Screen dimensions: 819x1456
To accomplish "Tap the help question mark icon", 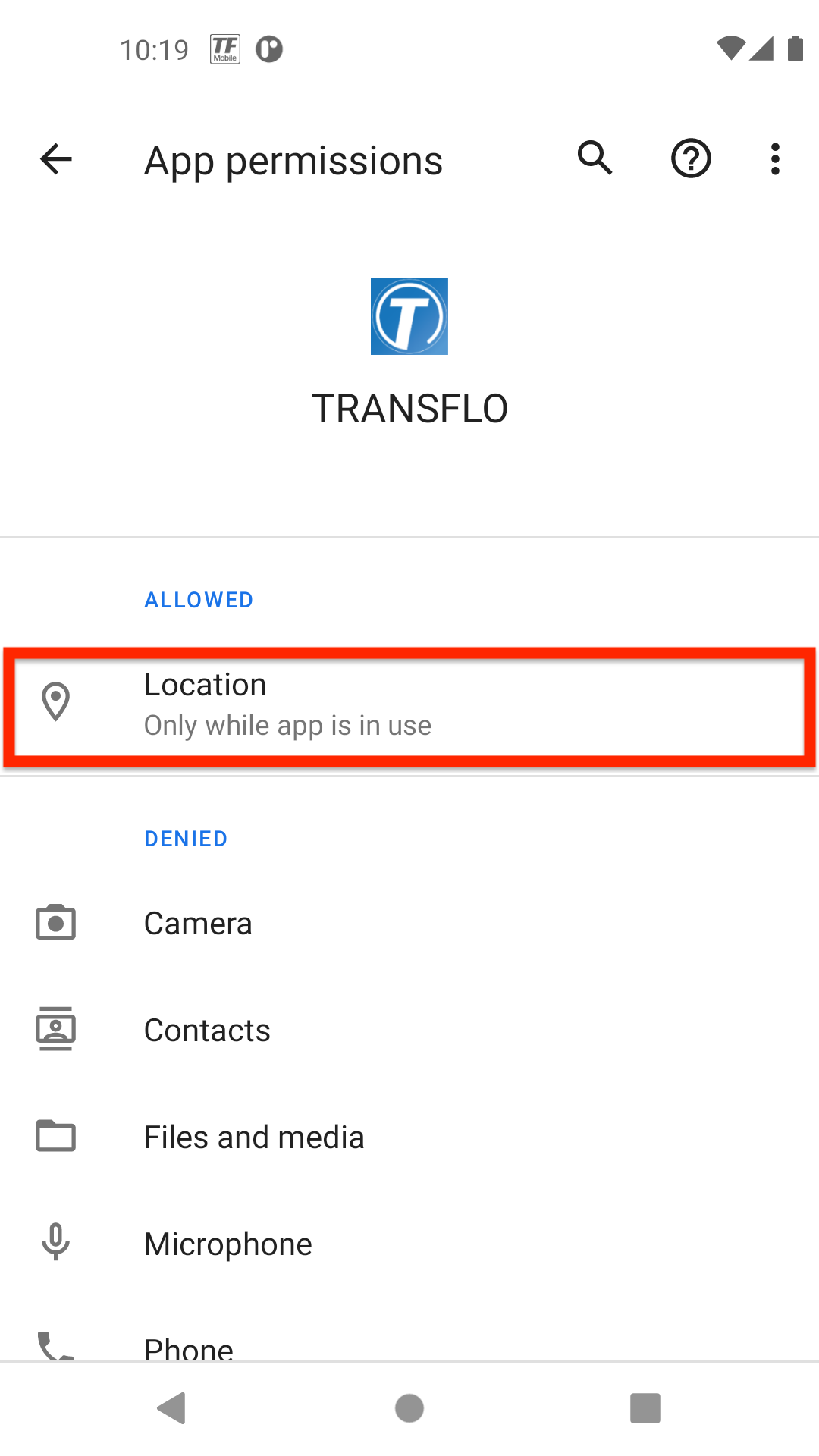I will pyautogui.click(x=690, y=159).
